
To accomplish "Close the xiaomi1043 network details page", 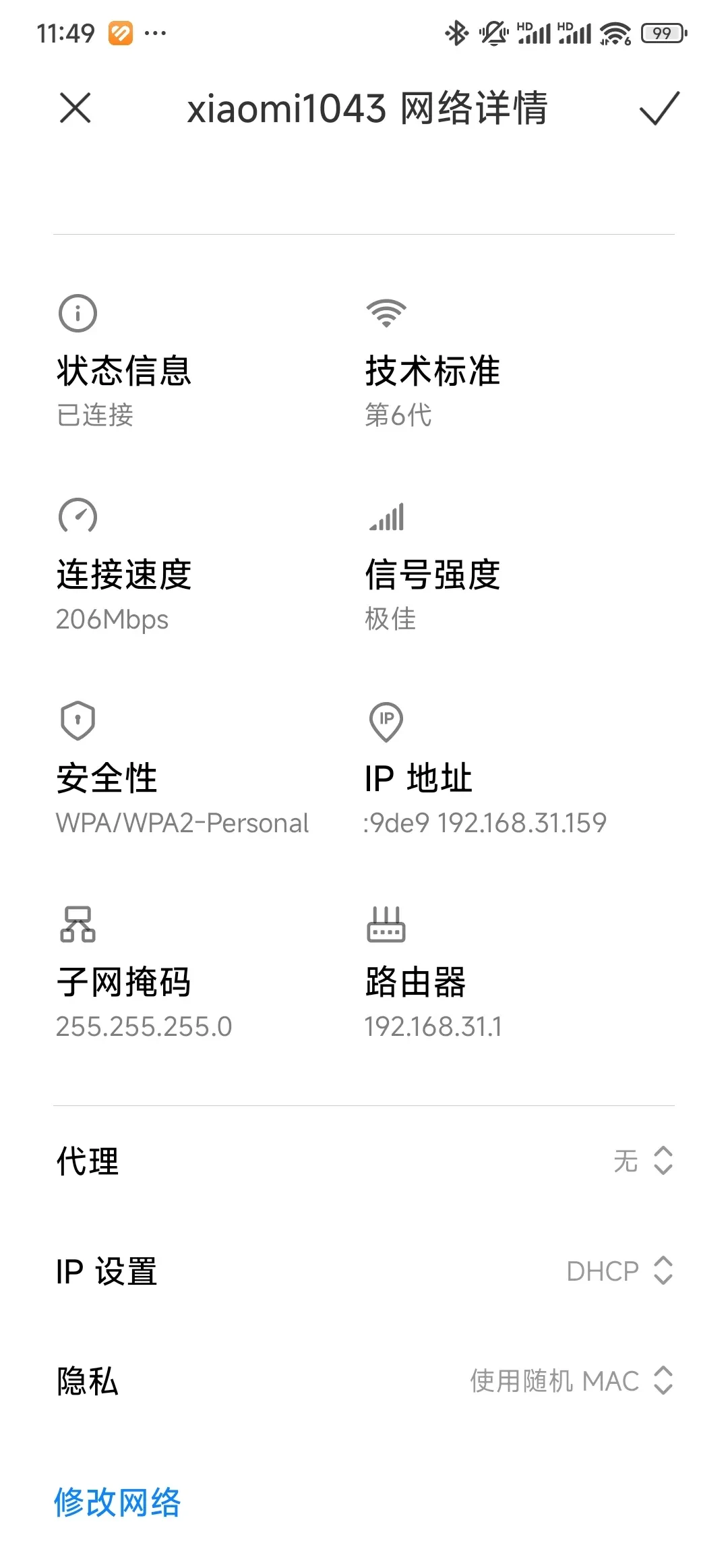I will 75,109.
